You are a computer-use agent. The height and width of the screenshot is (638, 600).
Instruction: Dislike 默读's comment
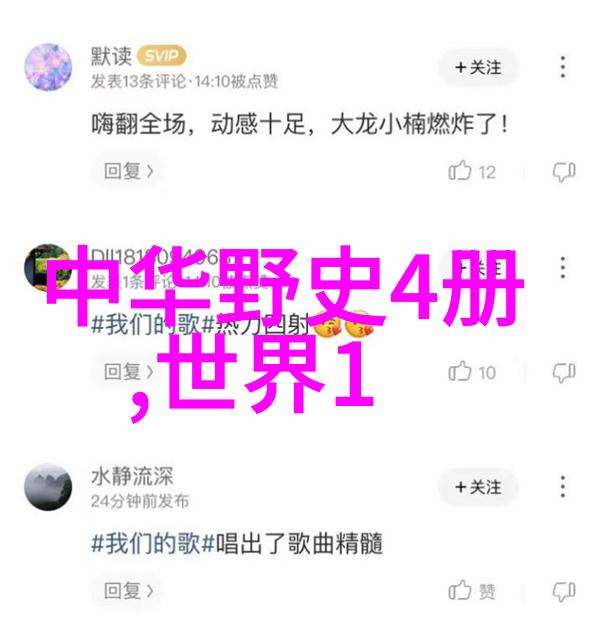point(564,172)
